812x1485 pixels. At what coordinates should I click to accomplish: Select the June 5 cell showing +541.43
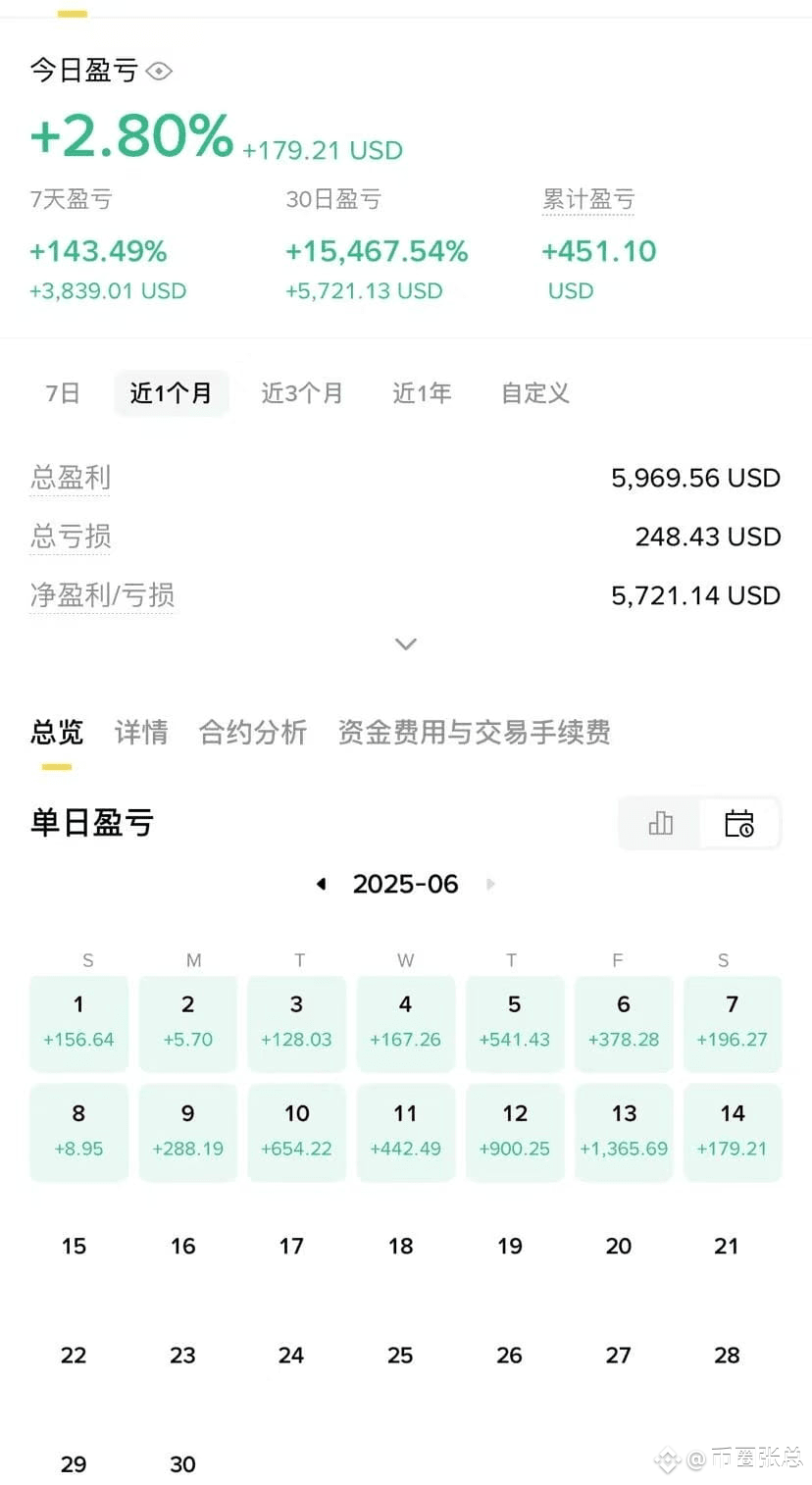pos(515,1023)
